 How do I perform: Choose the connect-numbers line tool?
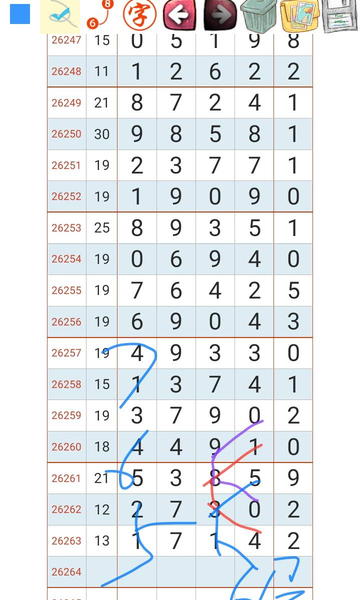click(100, 15)
